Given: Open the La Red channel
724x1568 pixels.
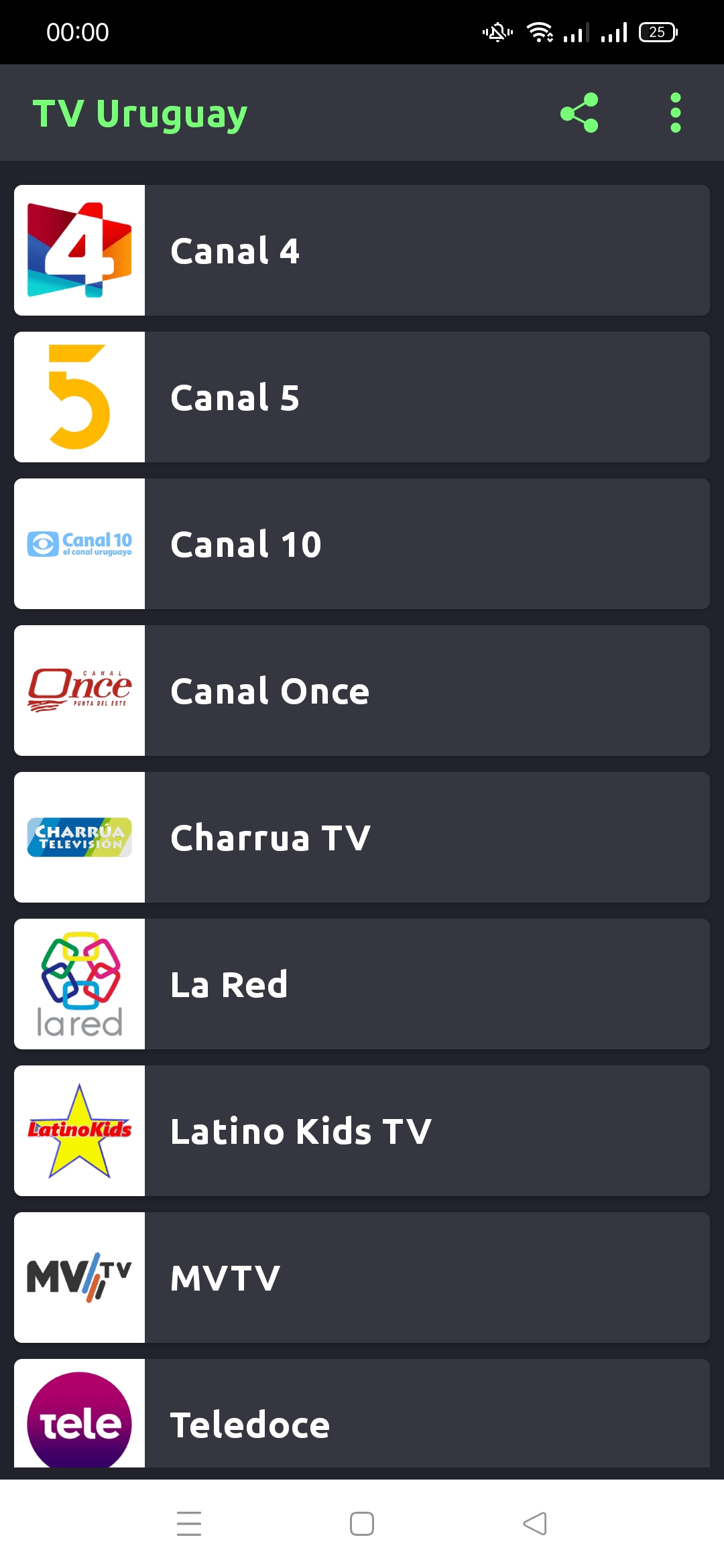Looking at the screenshot, I should point(362,984).
